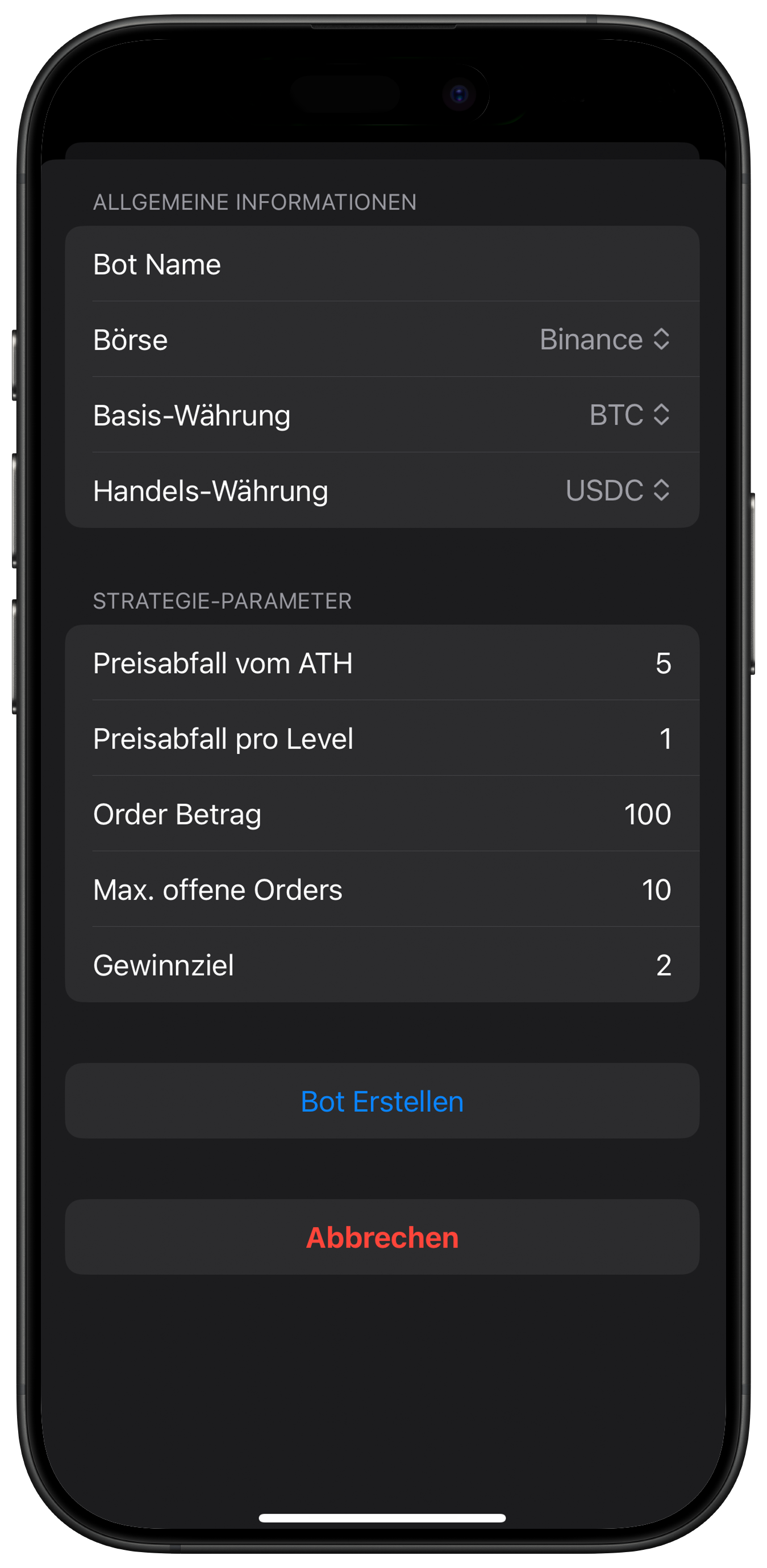Tap the Strategie-Parameter section header
Screen dimensions: 767x1568
click(222, 602)
